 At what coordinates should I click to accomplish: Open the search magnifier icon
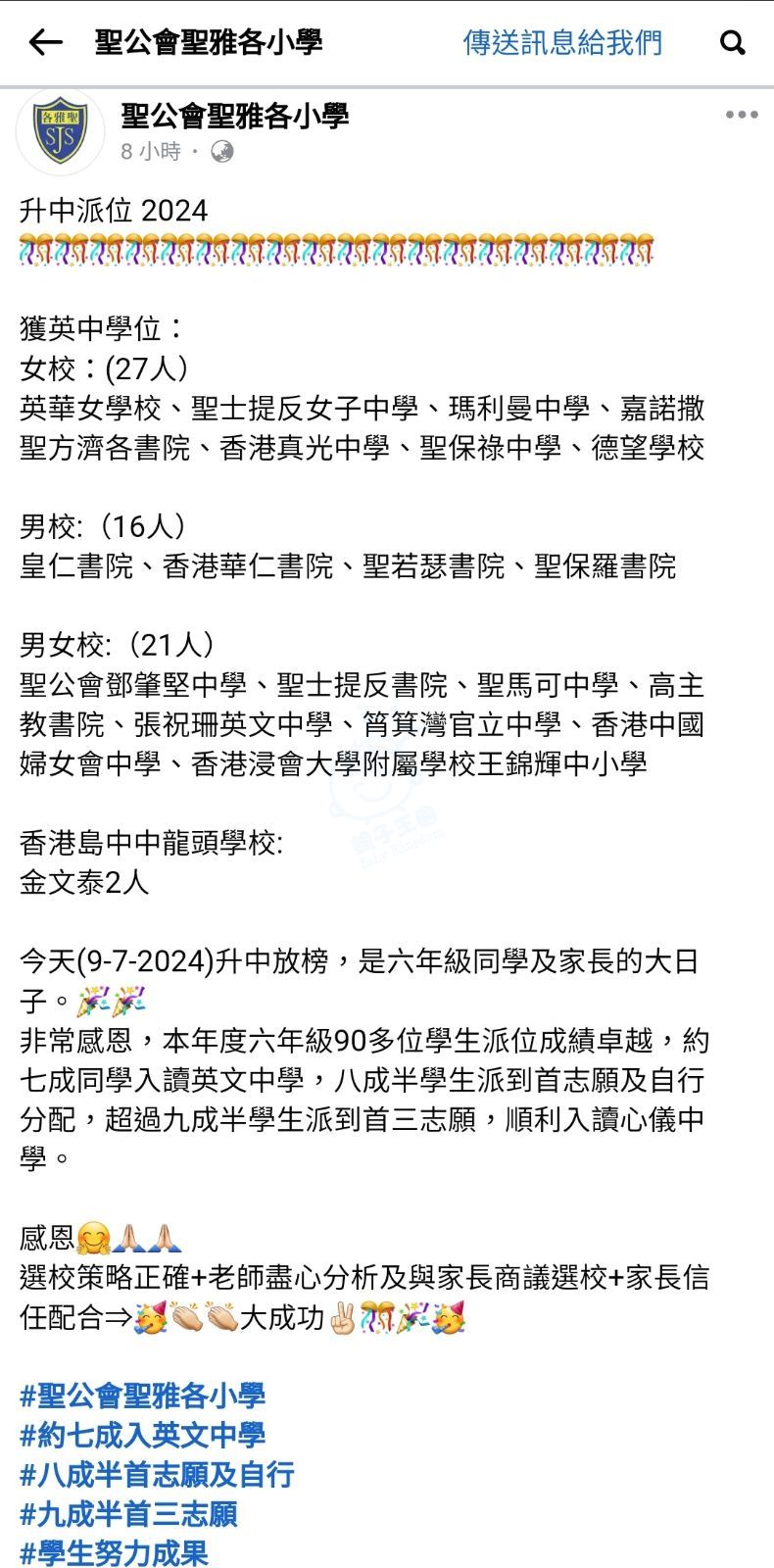[733, 42]
